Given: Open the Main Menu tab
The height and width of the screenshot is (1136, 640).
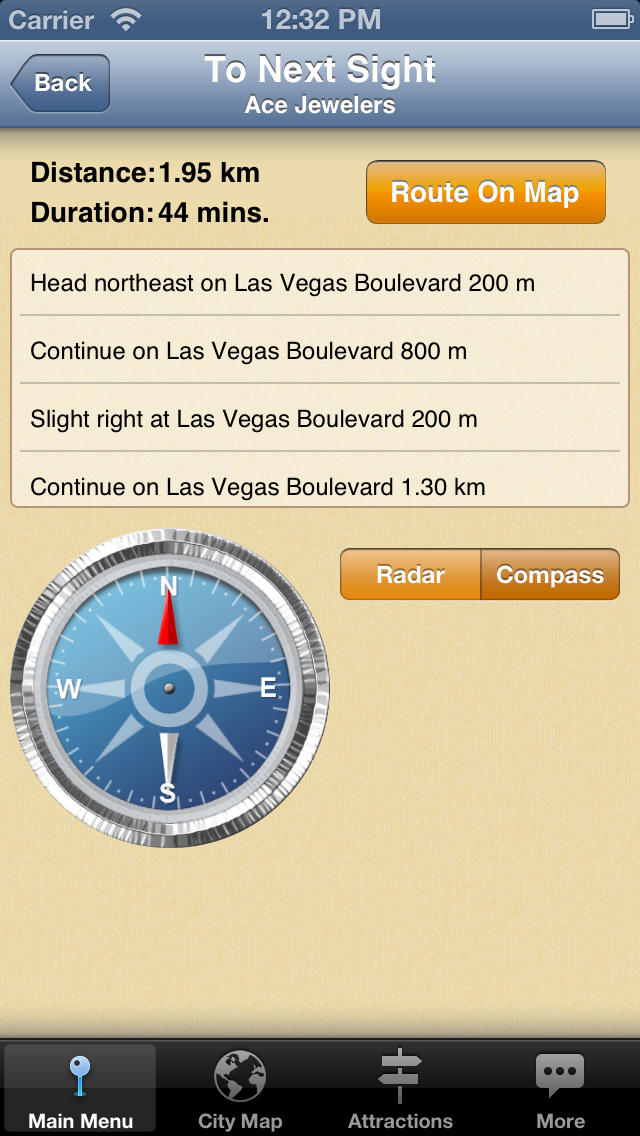Looking at the screenshot, I should [80, 1088].
